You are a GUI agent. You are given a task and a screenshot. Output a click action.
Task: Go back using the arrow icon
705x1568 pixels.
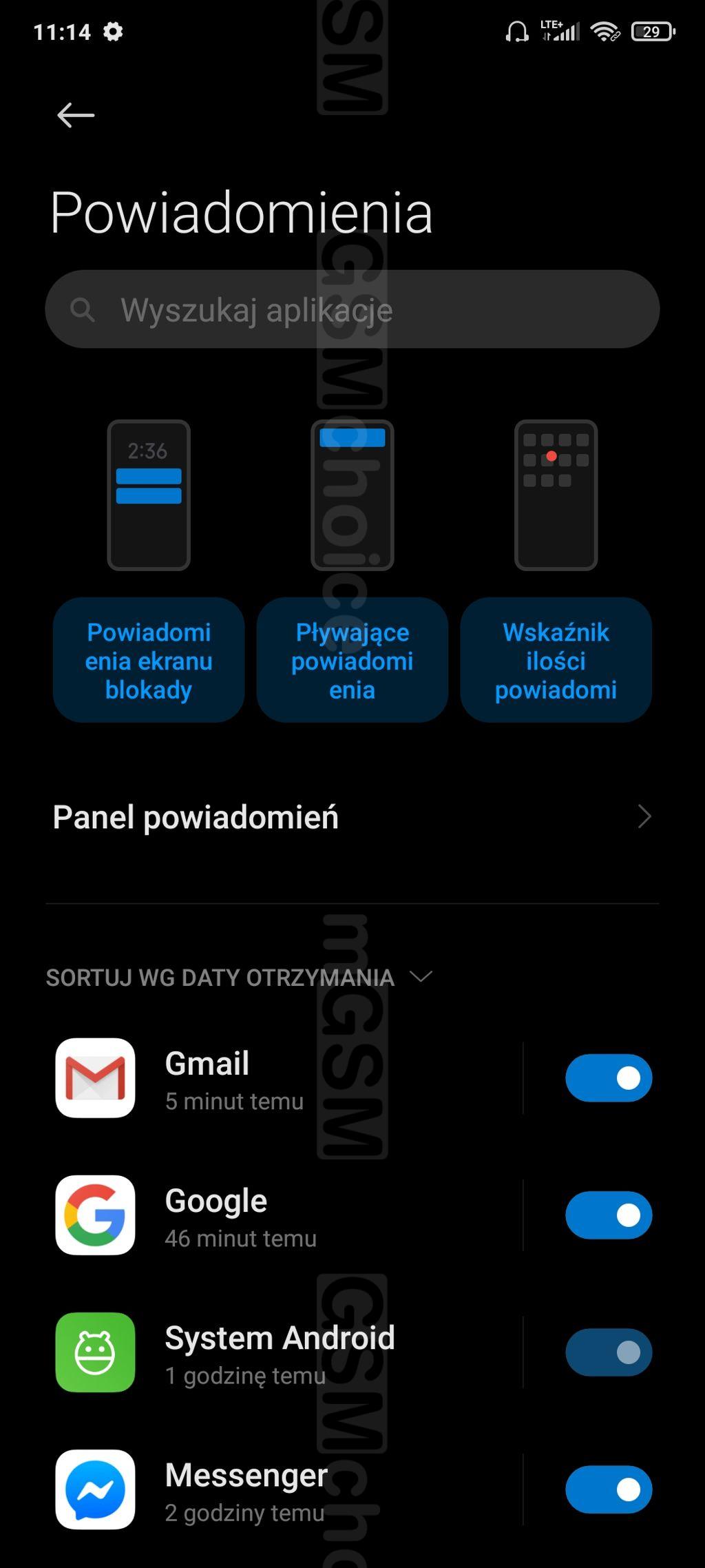76,115
